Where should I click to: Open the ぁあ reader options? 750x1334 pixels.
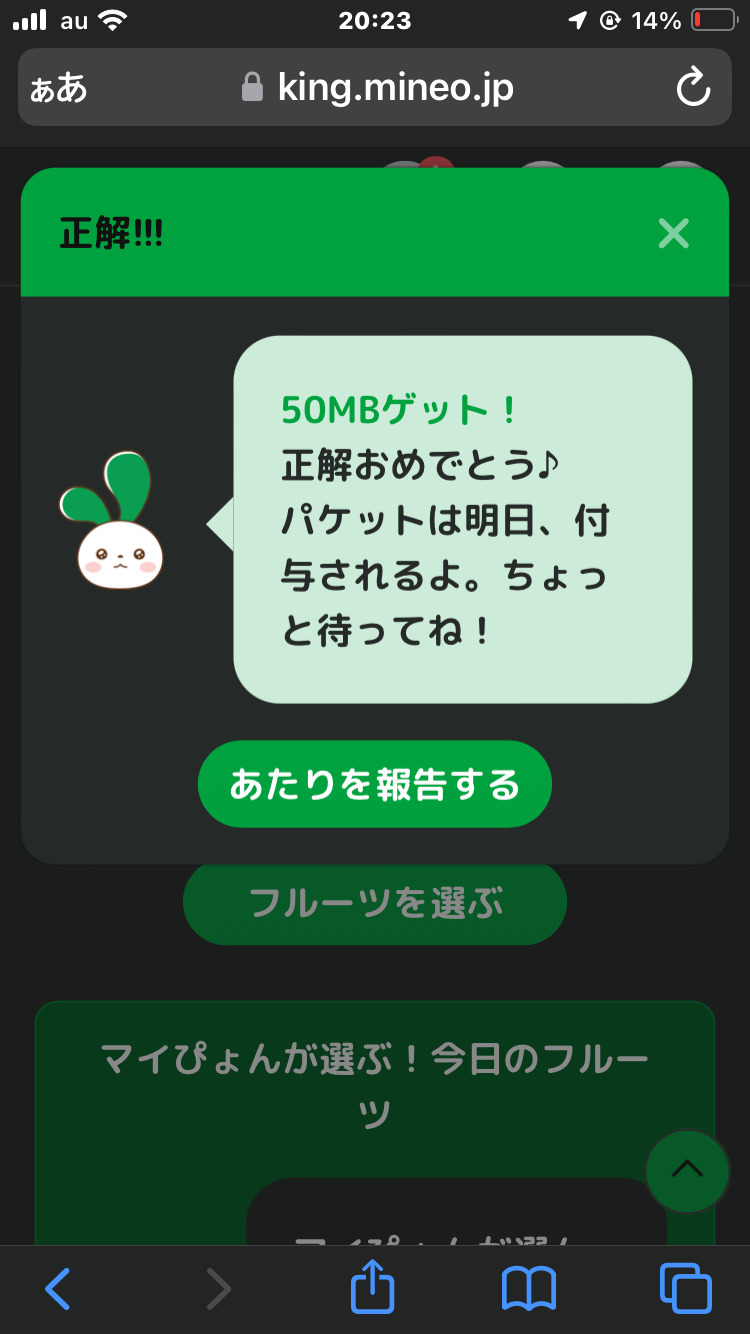58,88
